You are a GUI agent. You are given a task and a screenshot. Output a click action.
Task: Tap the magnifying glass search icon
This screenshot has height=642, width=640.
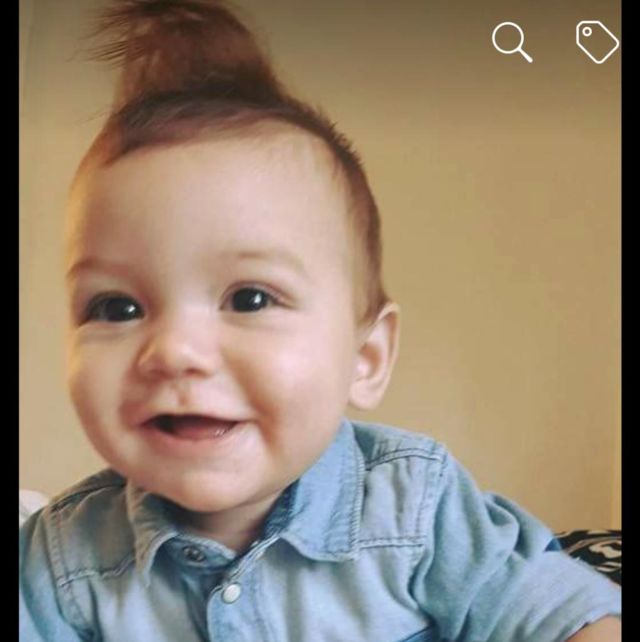tap(511, 42)
